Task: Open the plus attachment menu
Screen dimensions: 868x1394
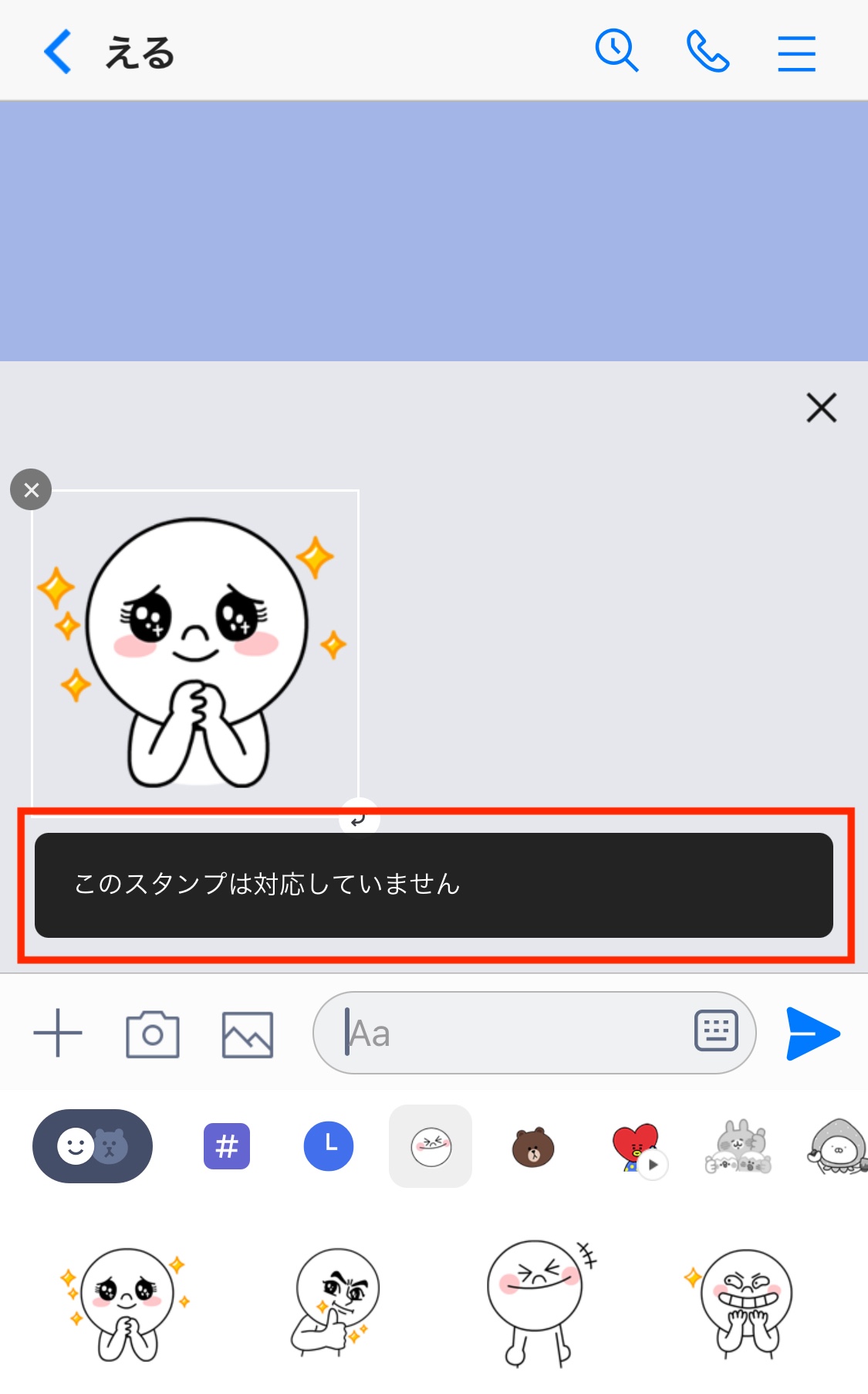Action: 58,1033
